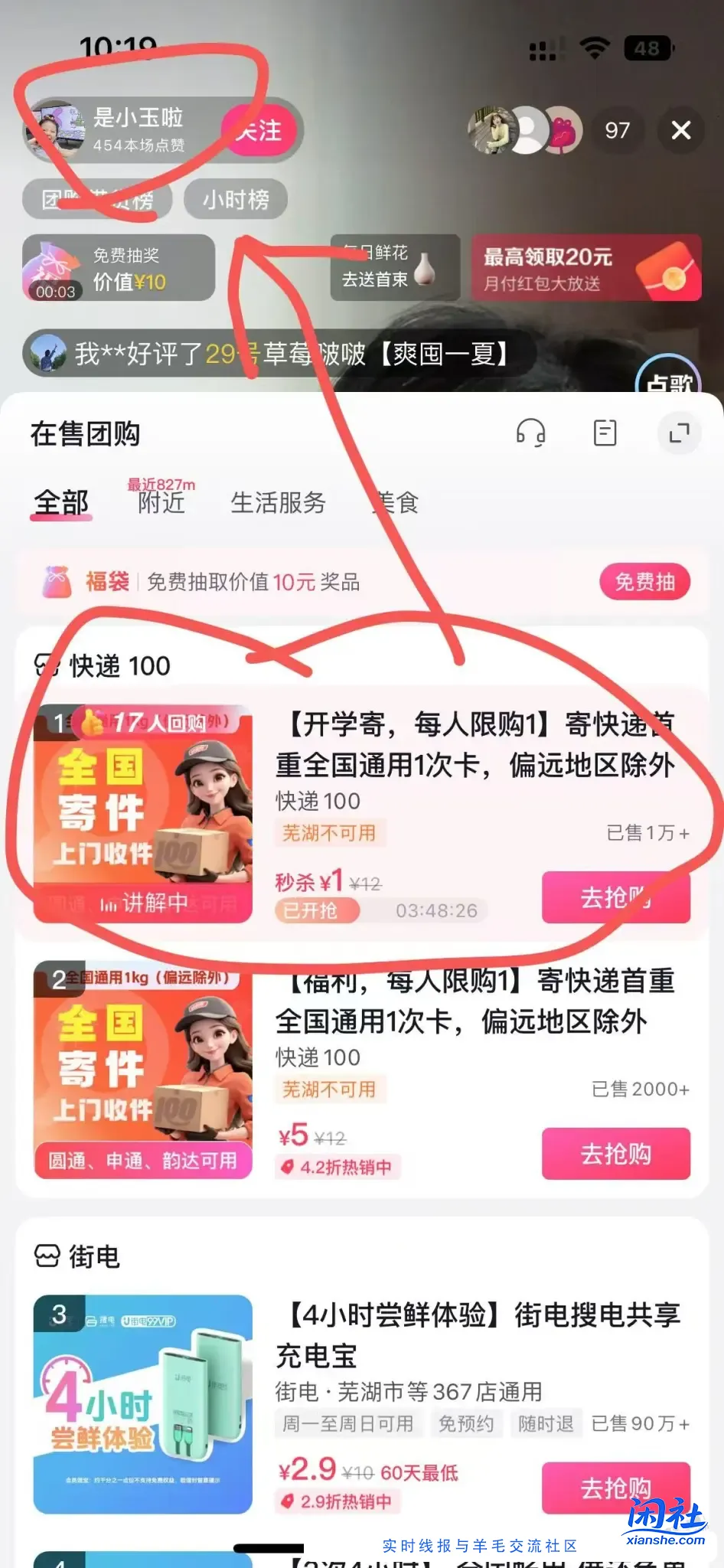Open the 小时榜 ranking chip
Screen dimensions: 724x1568
pyautogui.click(x=236, y=200)
